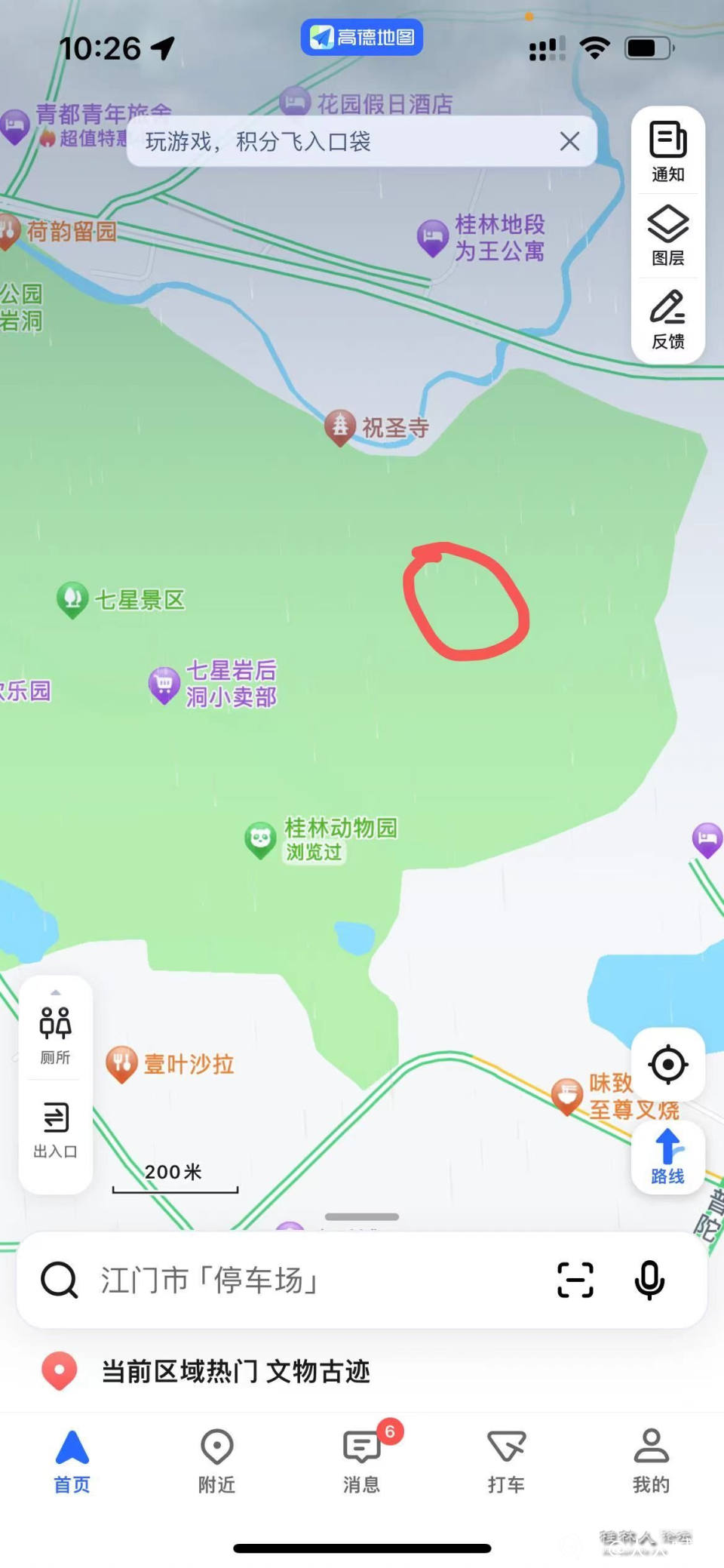Screen dimensions: 724x1568
Task: Switch to the 首页 tab
Action: click(x=72, y=1460)
